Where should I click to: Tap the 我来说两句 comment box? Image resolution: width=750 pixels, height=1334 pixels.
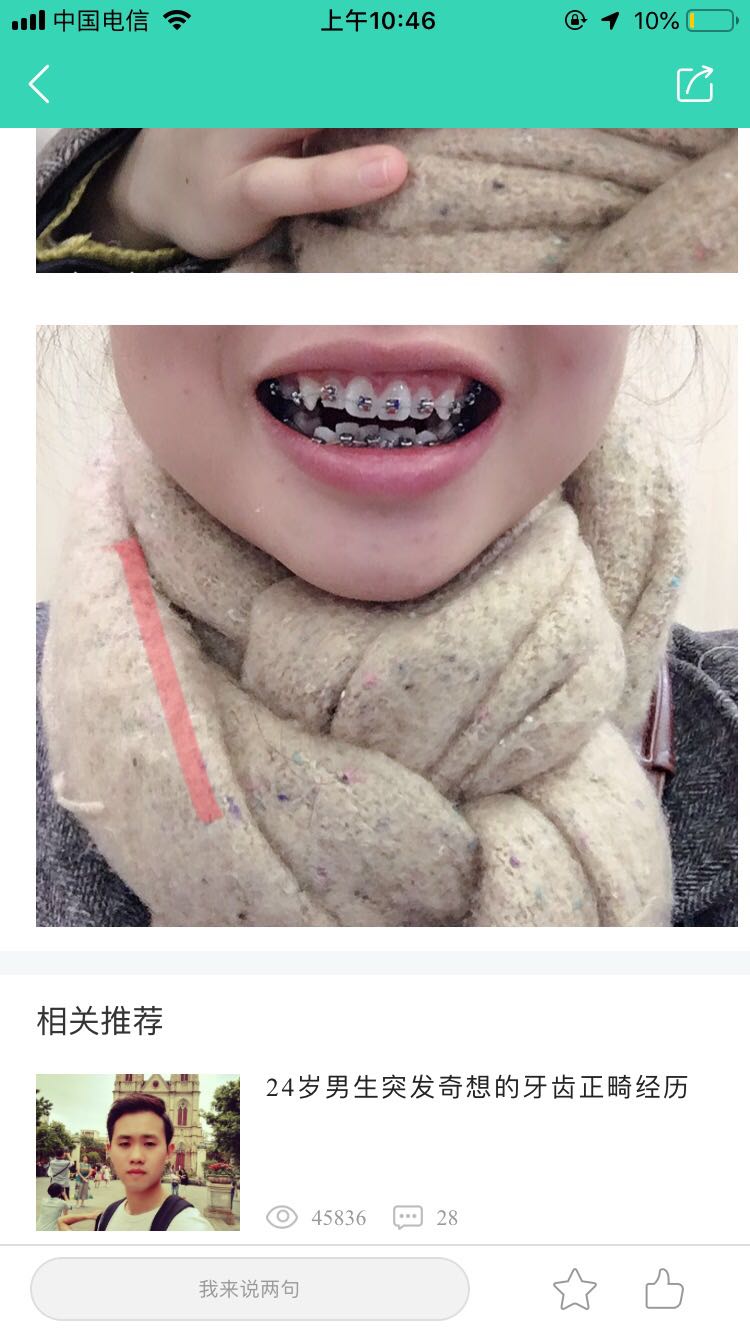coord(250,1289)
